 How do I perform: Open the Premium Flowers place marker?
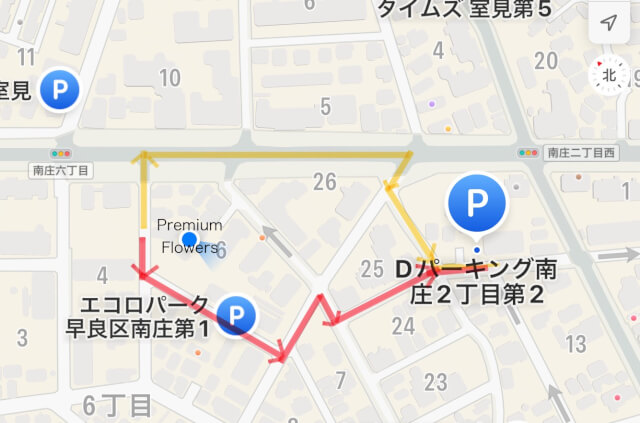tap(189, 239)
